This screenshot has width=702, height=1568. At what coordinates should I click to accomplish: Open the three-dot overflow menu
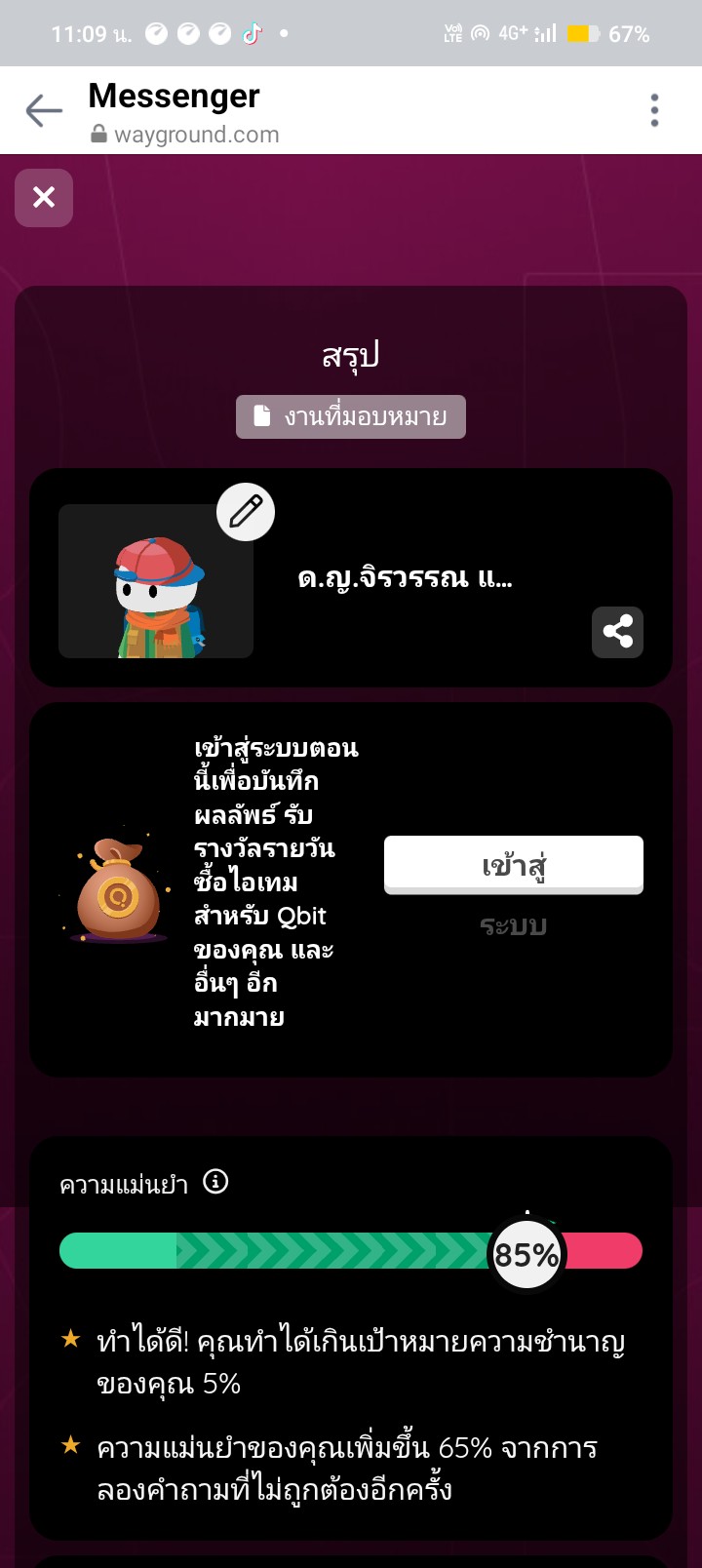(654, 110)
